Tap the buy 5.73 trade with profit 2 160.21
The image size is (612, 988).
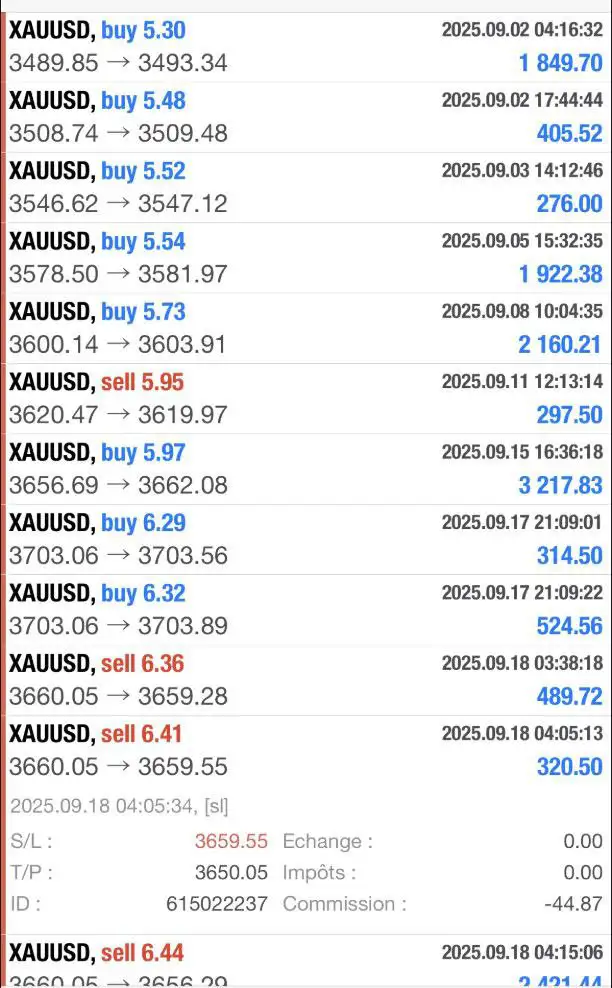[x=306, y=328]
